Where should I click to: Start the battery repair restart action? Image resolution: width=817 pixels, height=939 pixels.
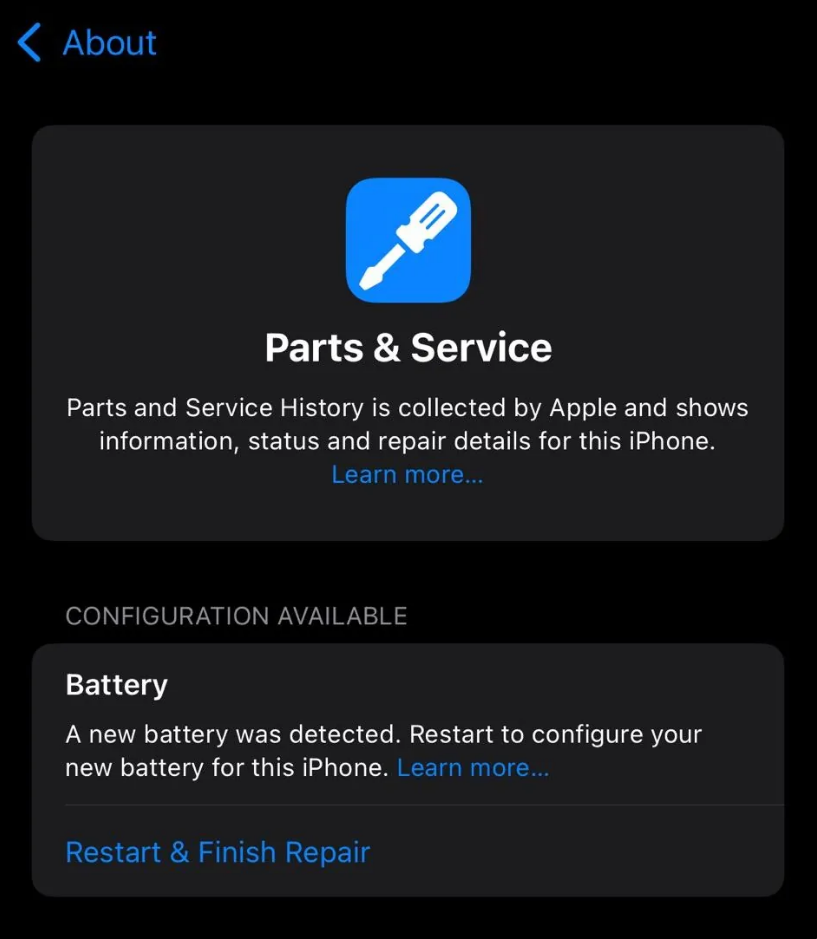(x=217, y=852)
